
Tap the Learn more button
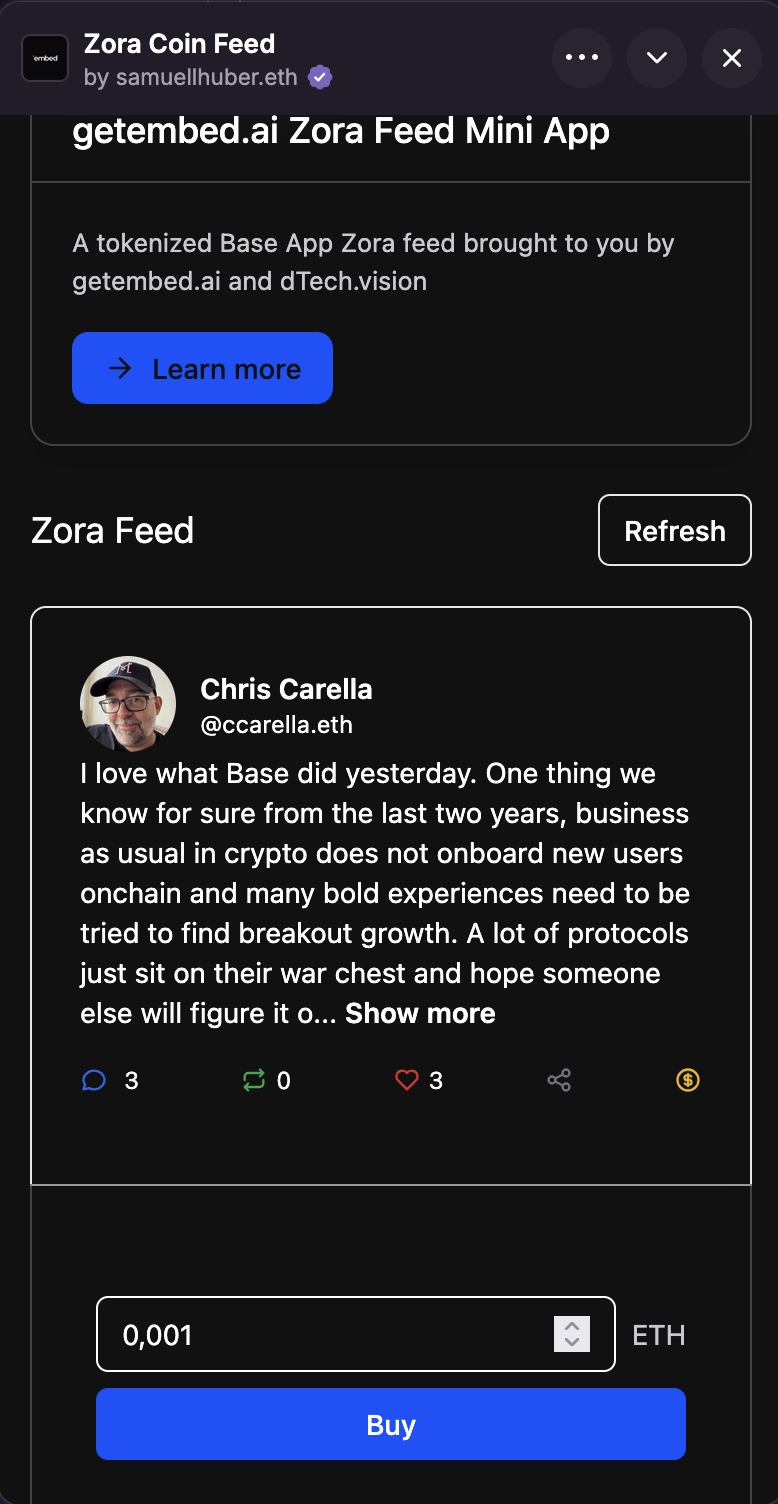pos(202,368)
